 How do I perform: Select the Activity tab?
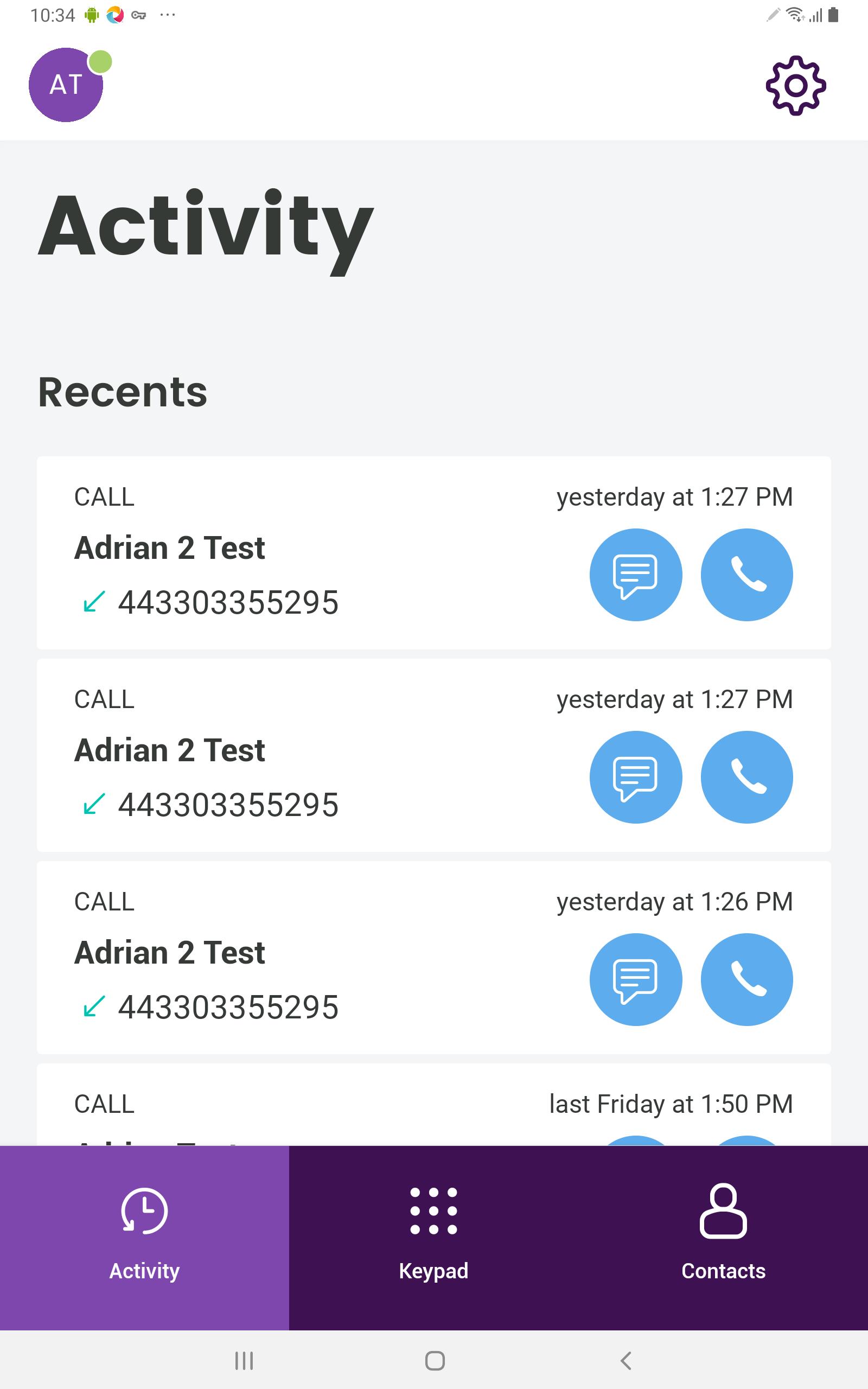[x=145, y=1238]
